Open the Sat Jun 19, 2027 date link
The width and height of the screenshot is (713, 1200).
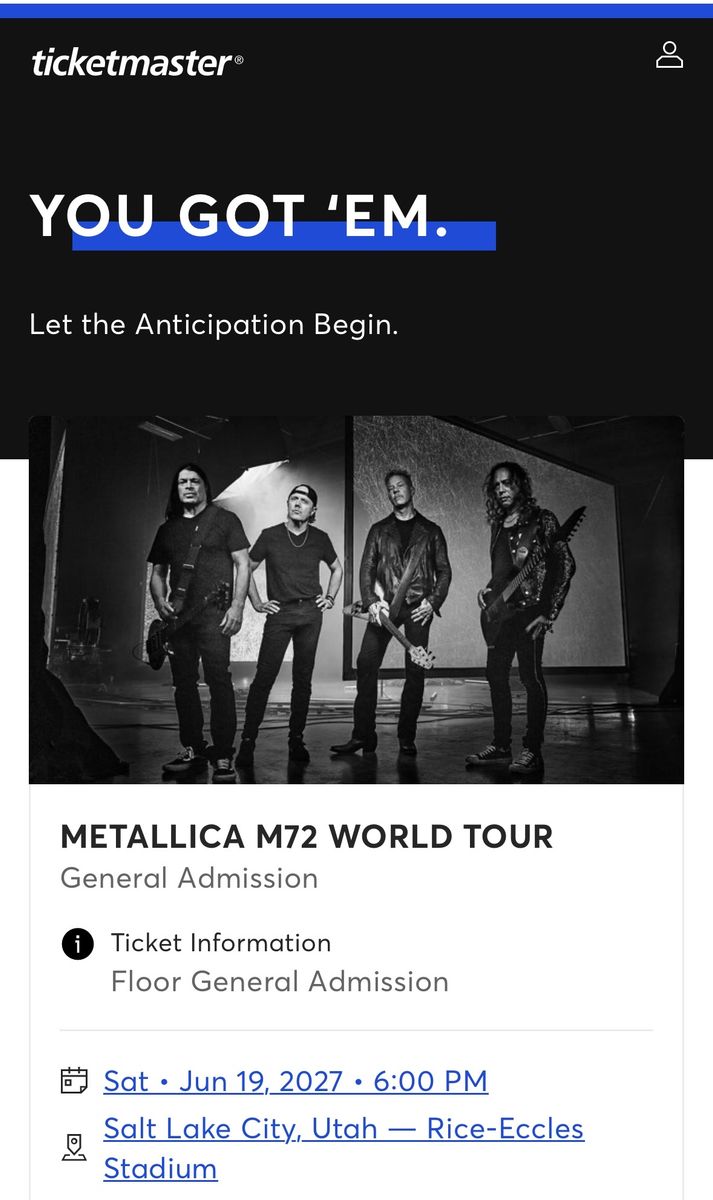pos(295,1081)
